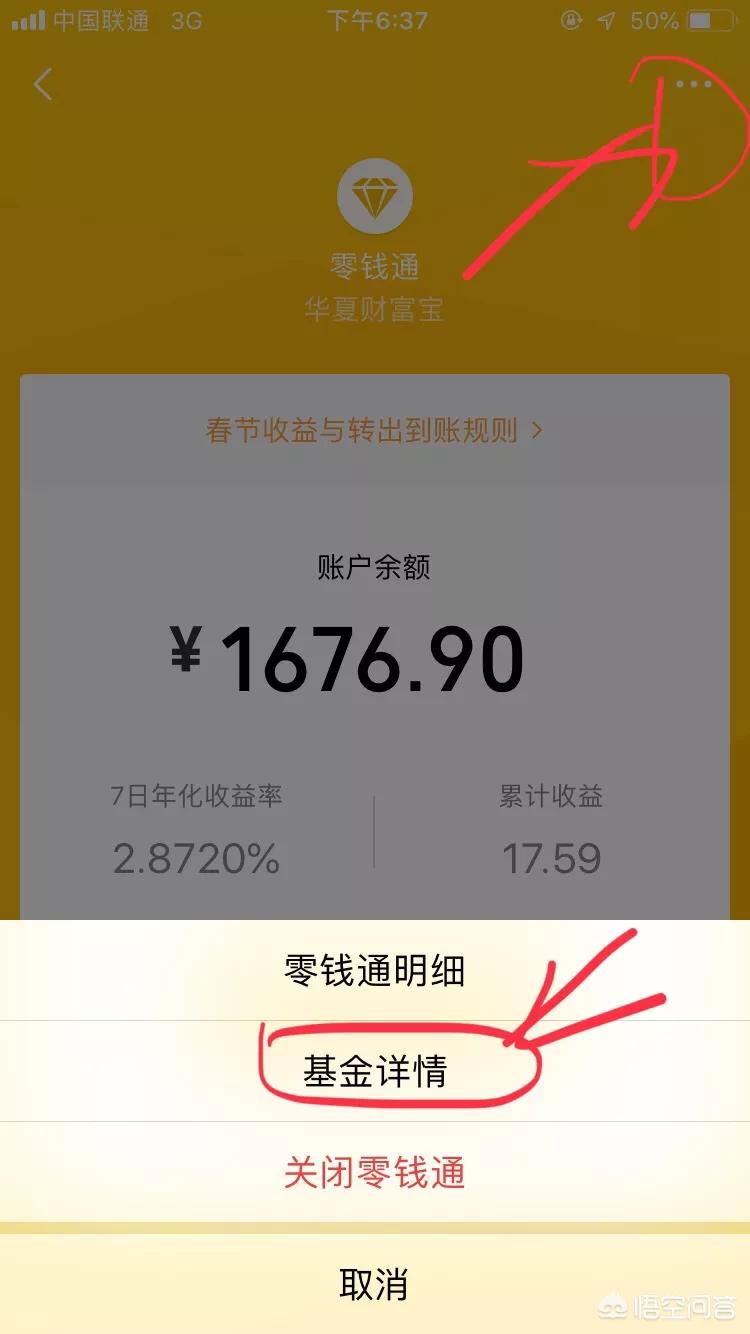
Task: Open the three-dot more menu
Action: (693, 84)
